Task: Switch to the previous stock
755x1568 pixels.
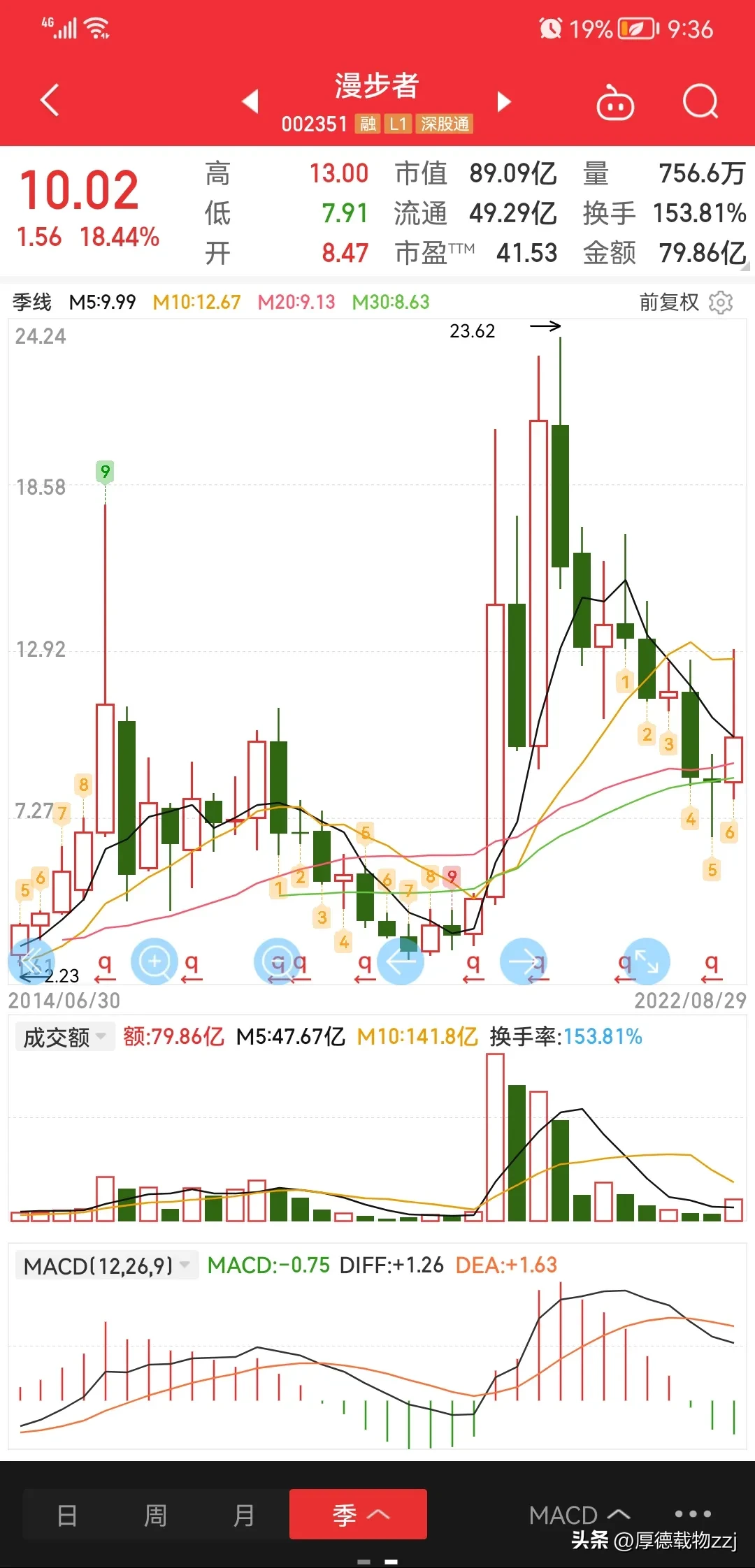Action: [x=250, y=101]
